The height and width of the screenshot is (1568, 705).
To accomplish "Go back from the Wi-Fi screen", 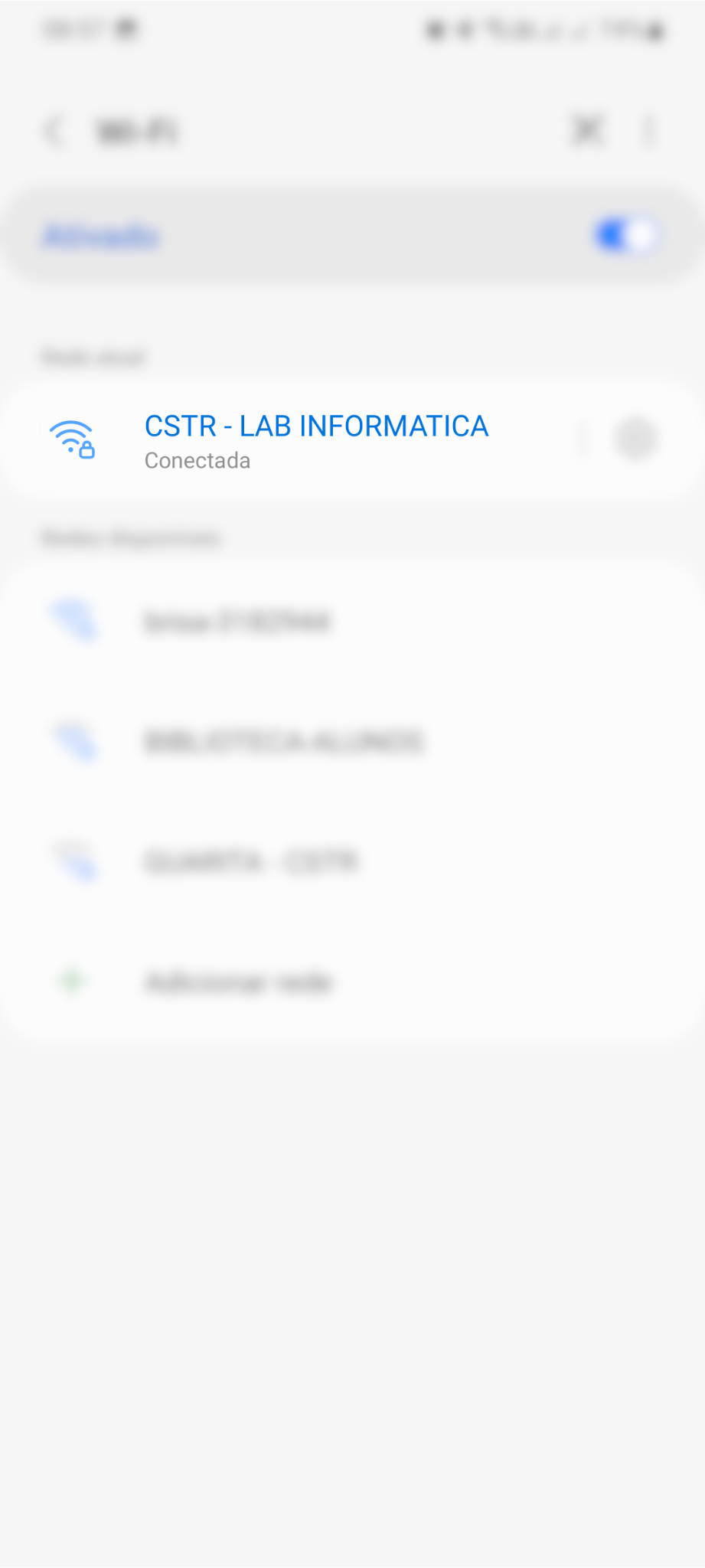I will coord(54,131).
